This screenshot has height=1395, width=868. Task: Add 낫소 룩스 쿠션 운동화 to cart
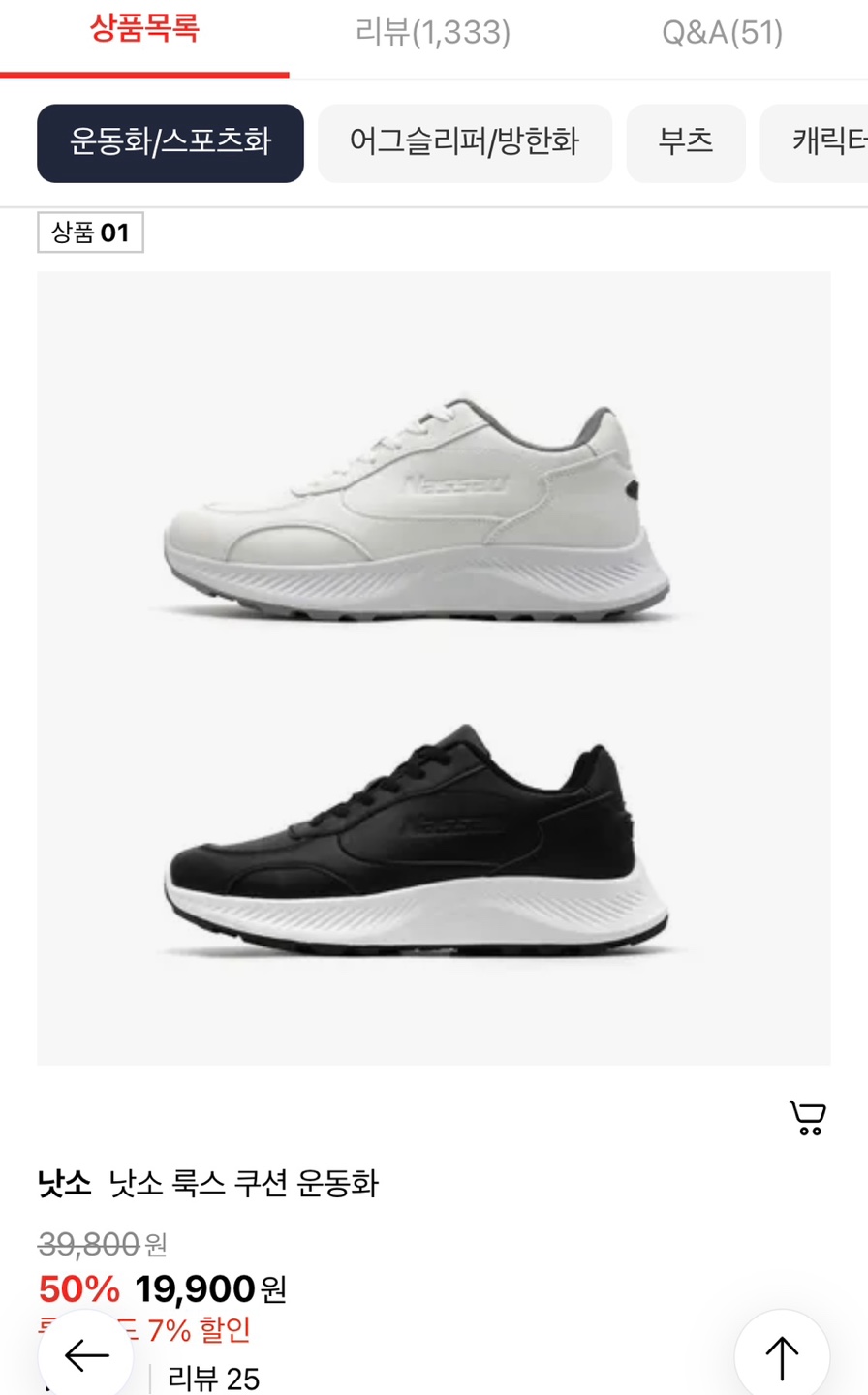click(807, 1117)
